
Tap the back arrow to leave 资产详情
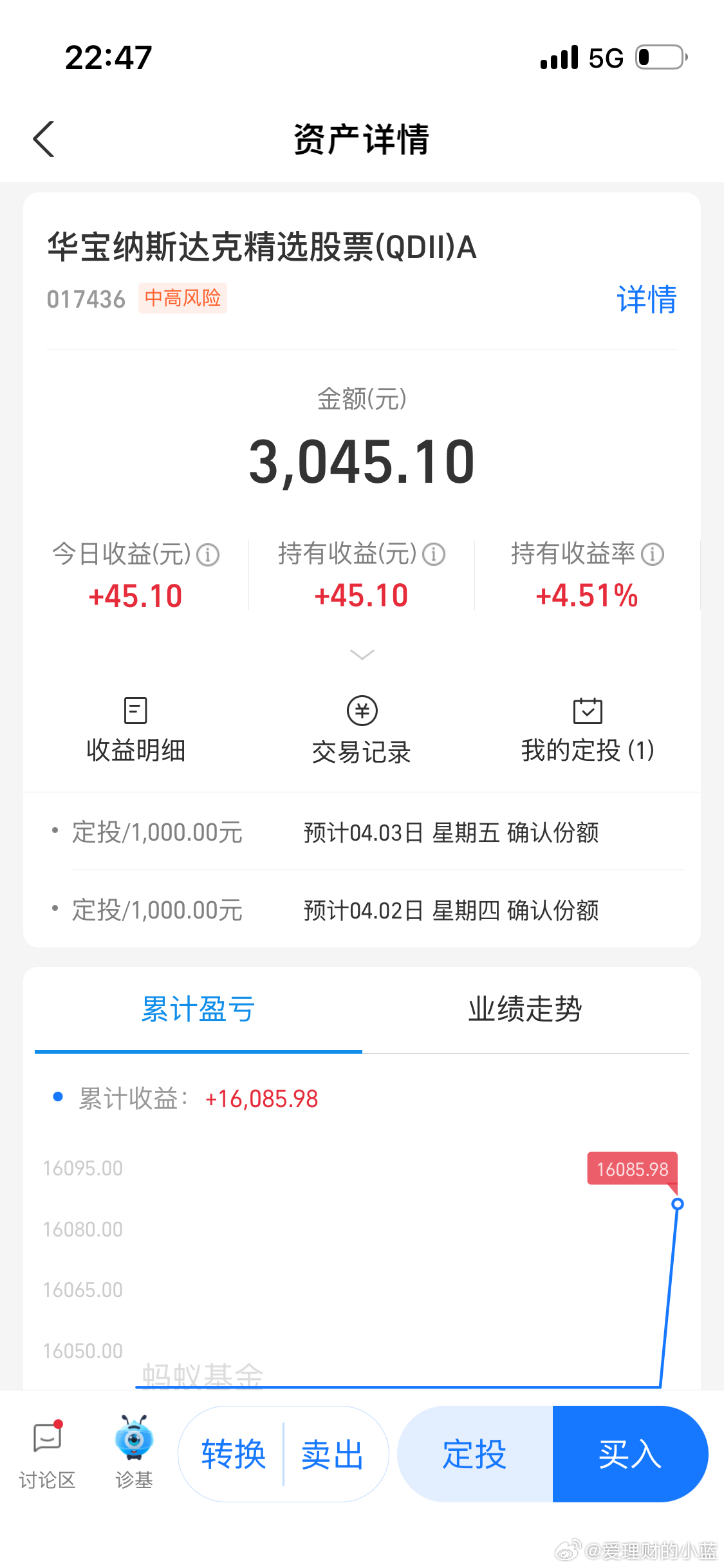point(43,139)
